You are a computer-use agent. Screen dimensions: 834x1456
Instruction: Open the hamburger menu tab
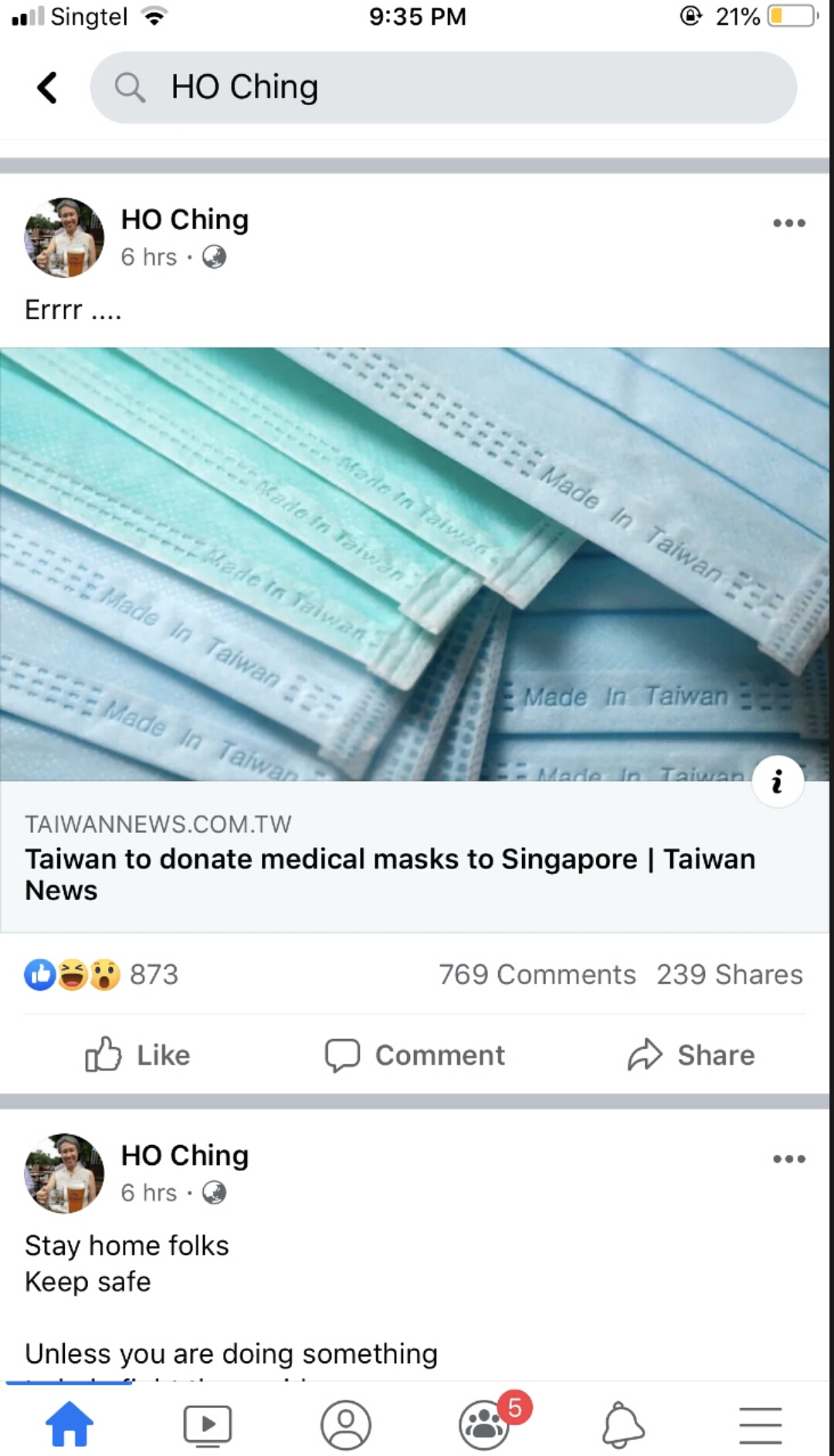click(x=761, y=1424)
